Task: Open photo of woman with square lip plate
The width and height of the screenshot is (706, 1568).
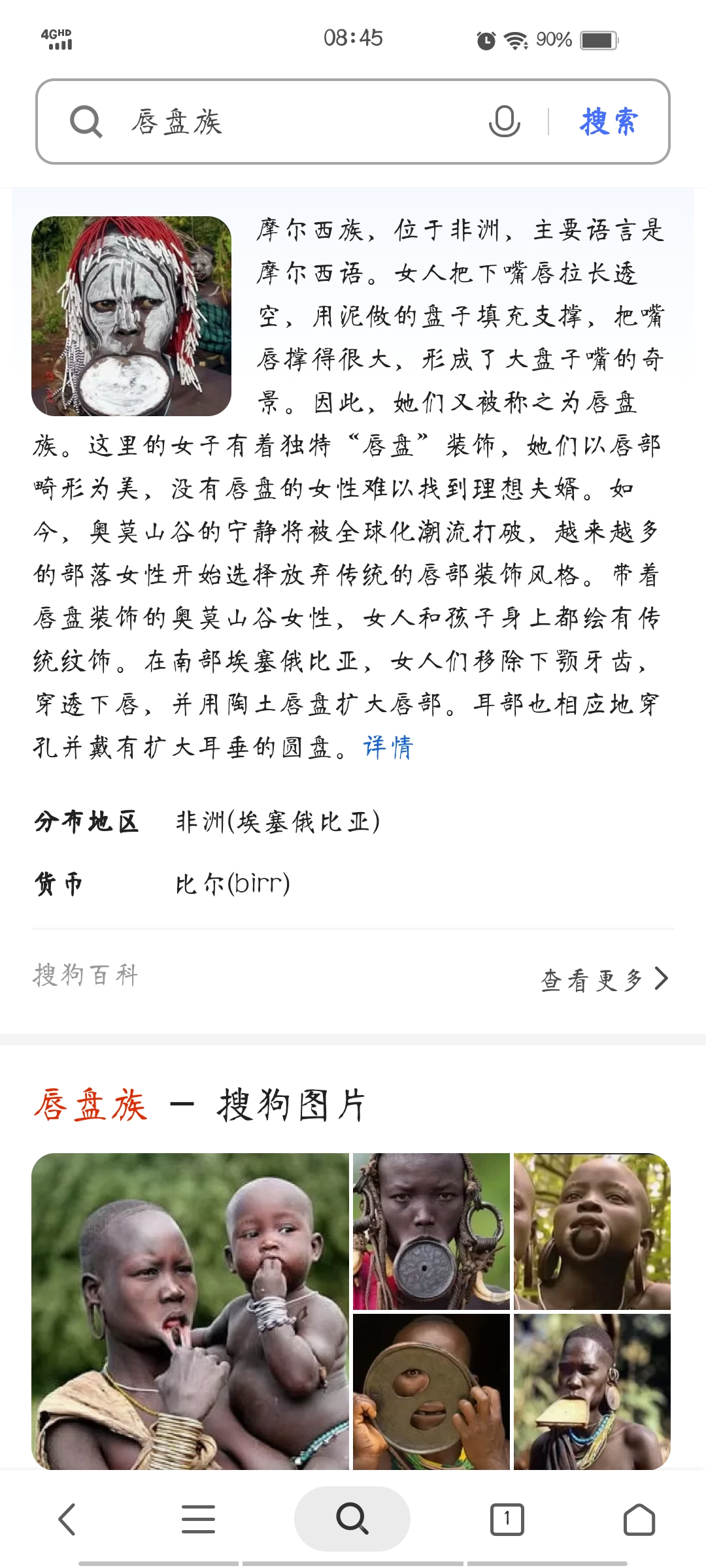Action: pyautogui.click(x=592, y=1392)
